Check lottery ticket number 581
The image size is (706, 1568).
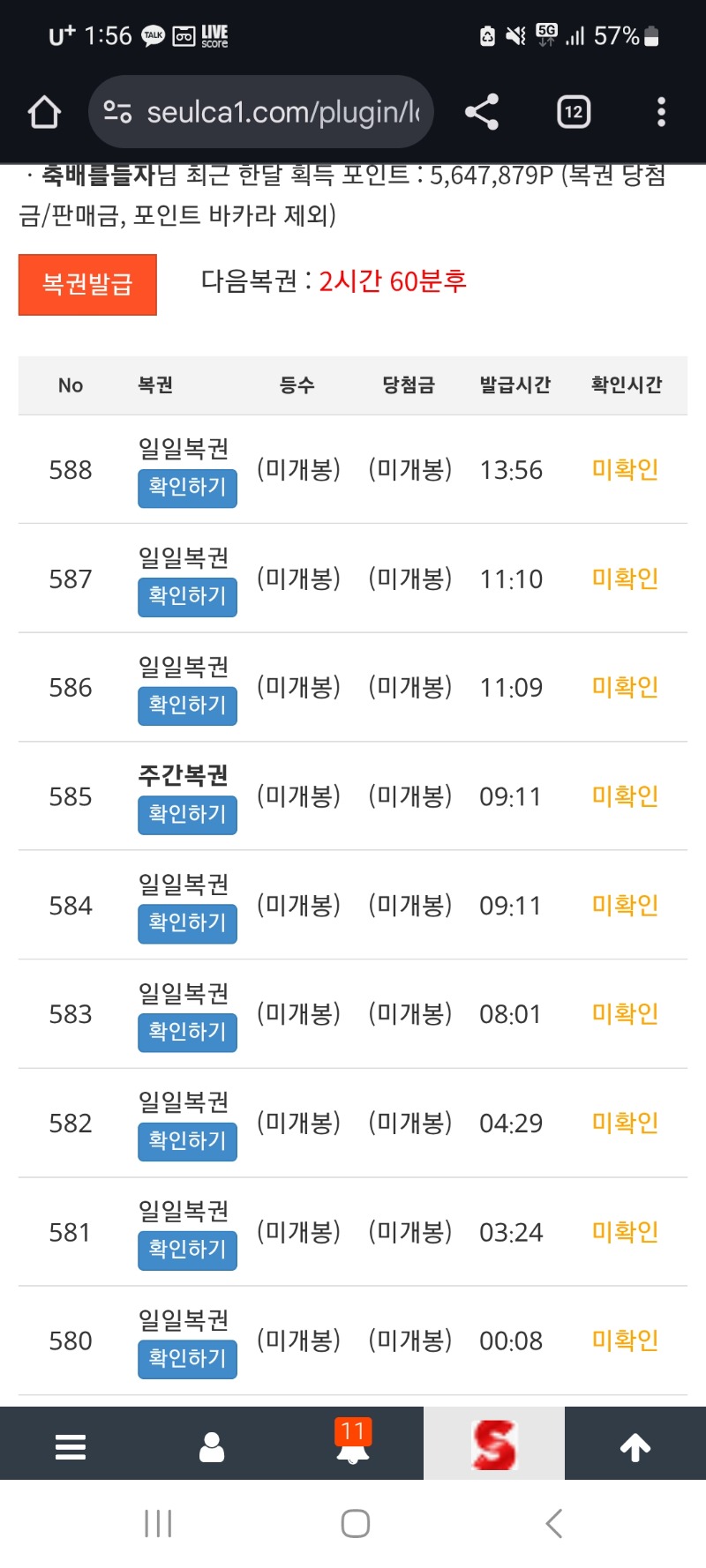pyautogui.click(x=187, y=1251)
